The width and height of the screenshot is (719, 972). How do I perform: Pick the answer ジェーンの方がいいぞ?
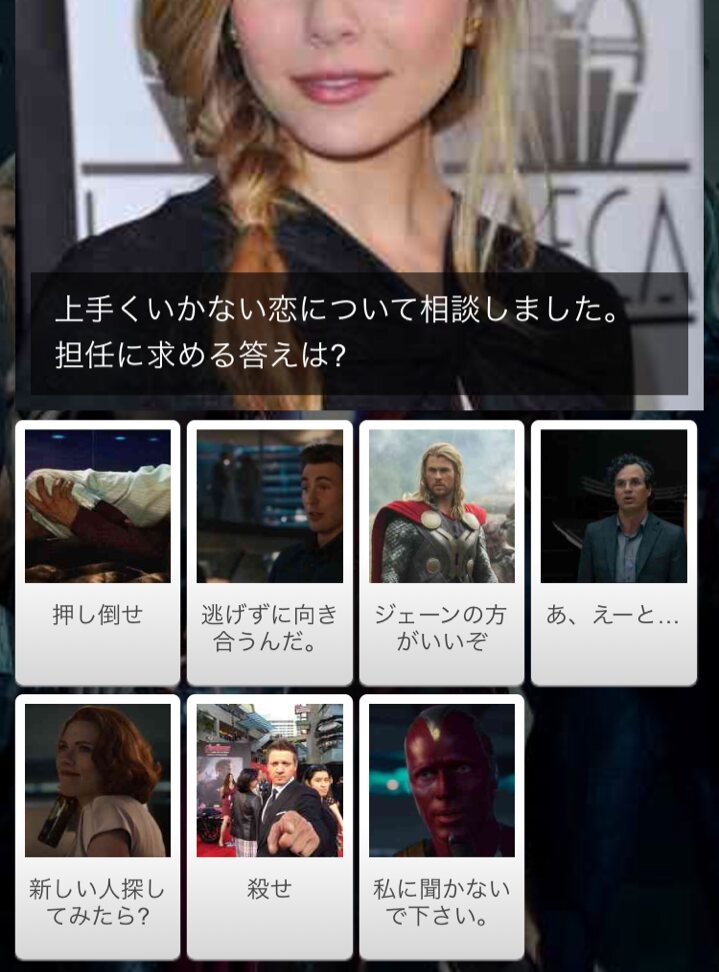(442, 552)
